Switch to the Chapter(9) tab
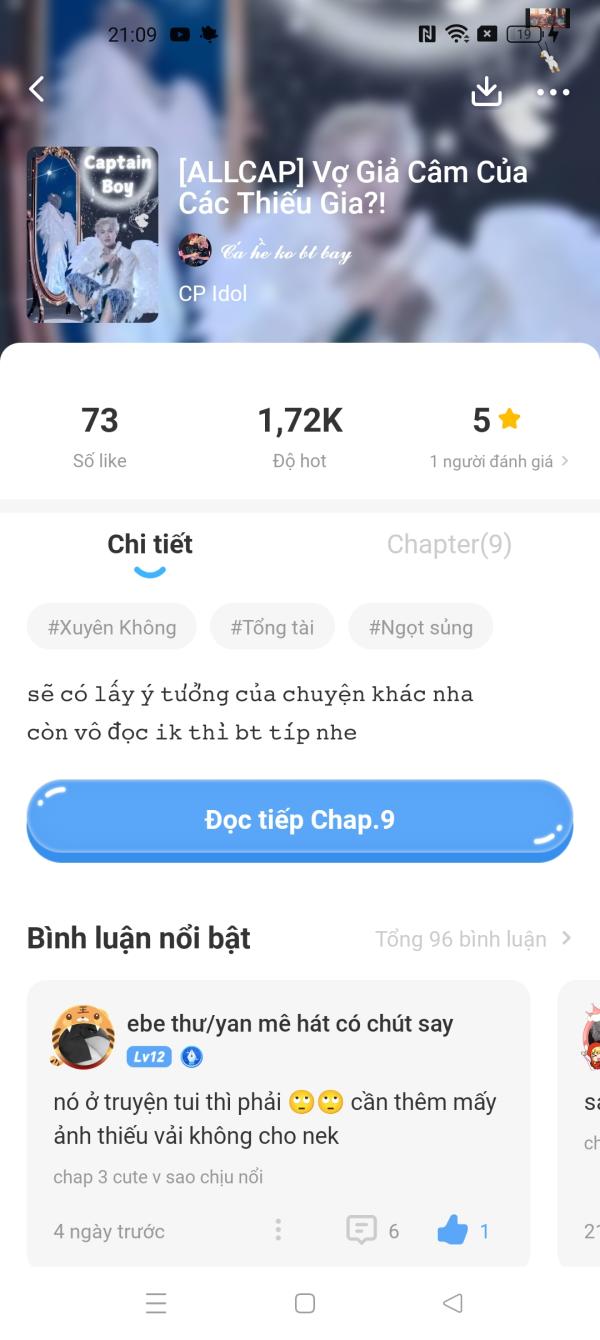Image resolution: width=600 pixels, height=1340 pixels. [x=449, y=544]
